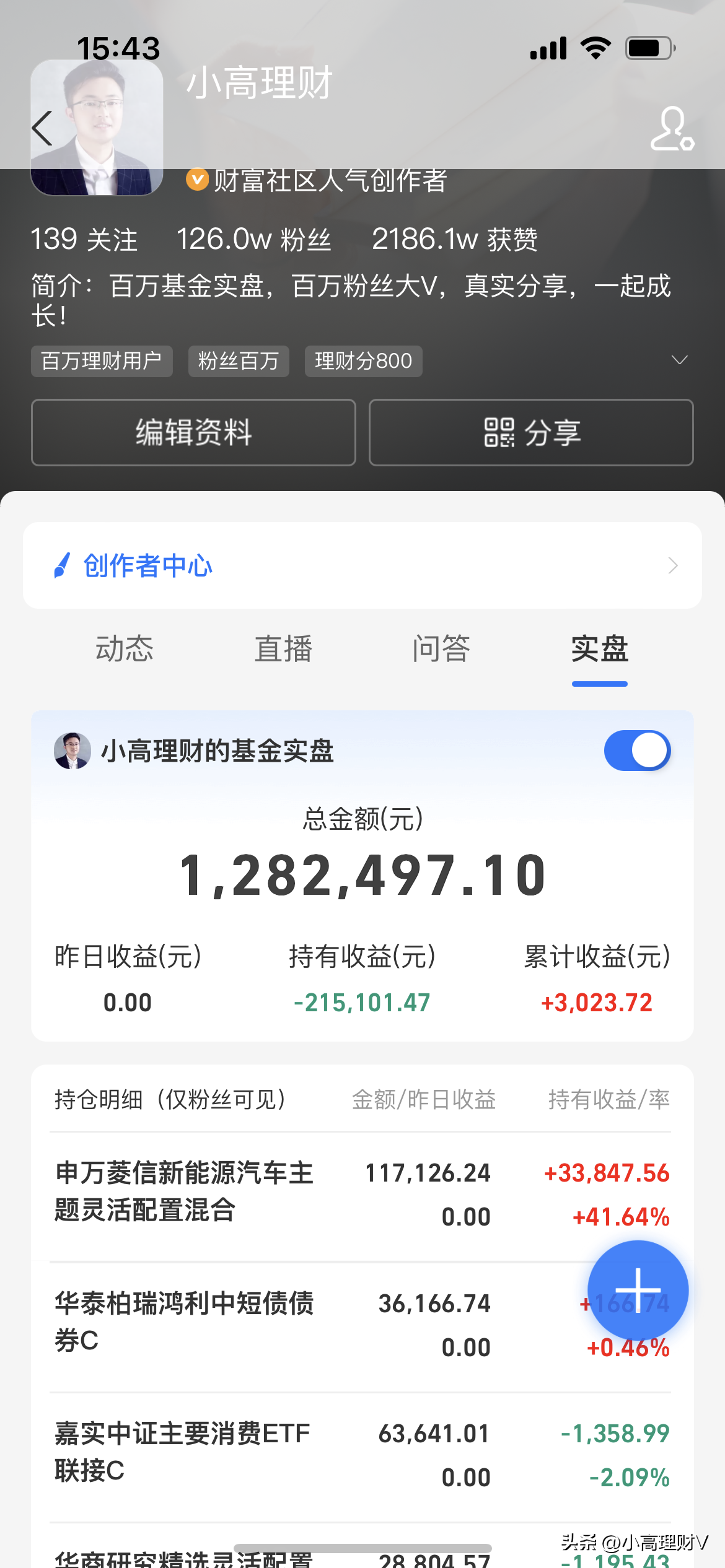Tap the 百万理财用户 tag
Viewport: 725px width, 1568px height.
pyautogui.click(x=102, y=360)
